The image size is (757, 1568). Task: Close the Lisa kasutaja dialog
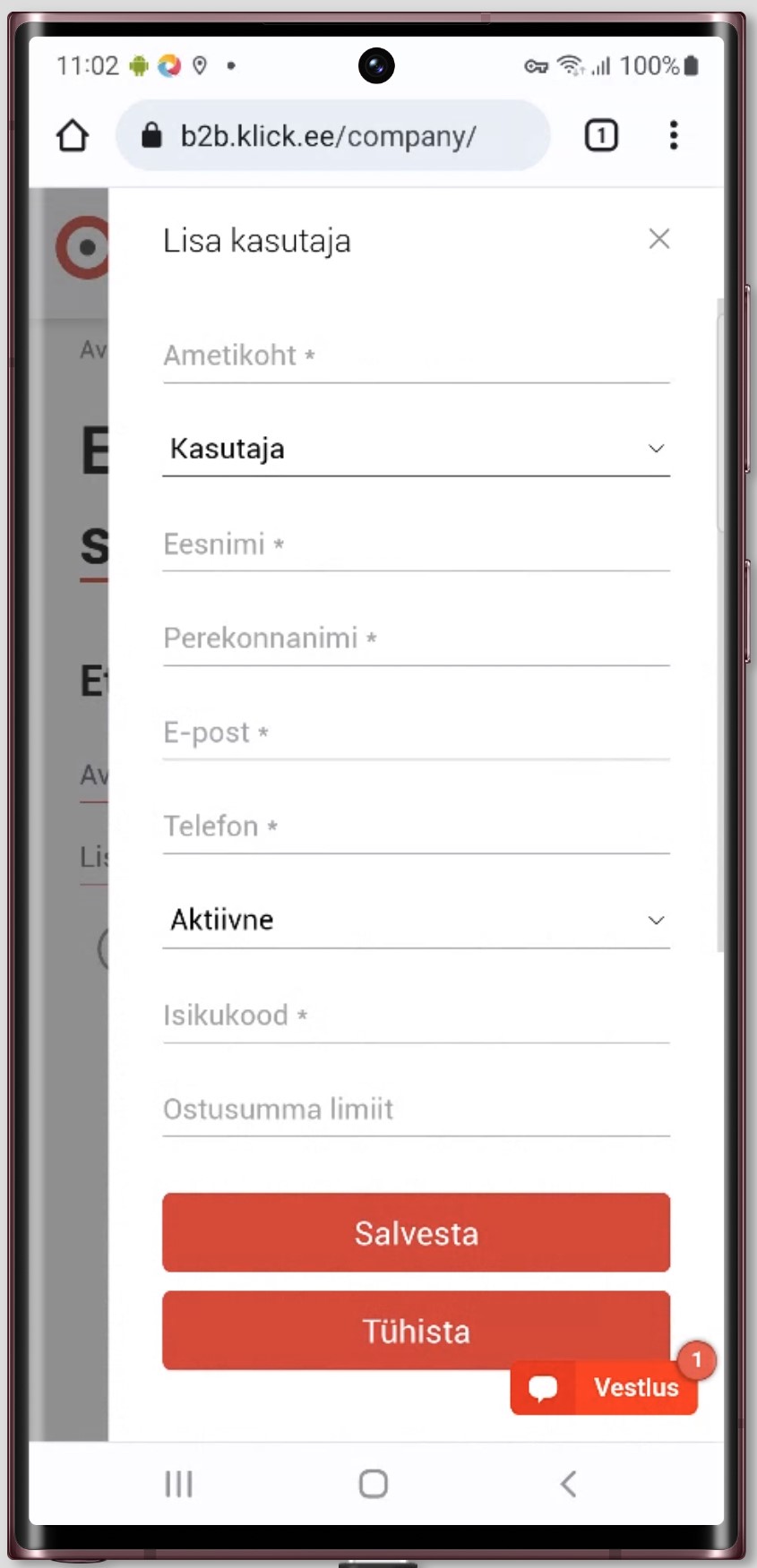659,239
